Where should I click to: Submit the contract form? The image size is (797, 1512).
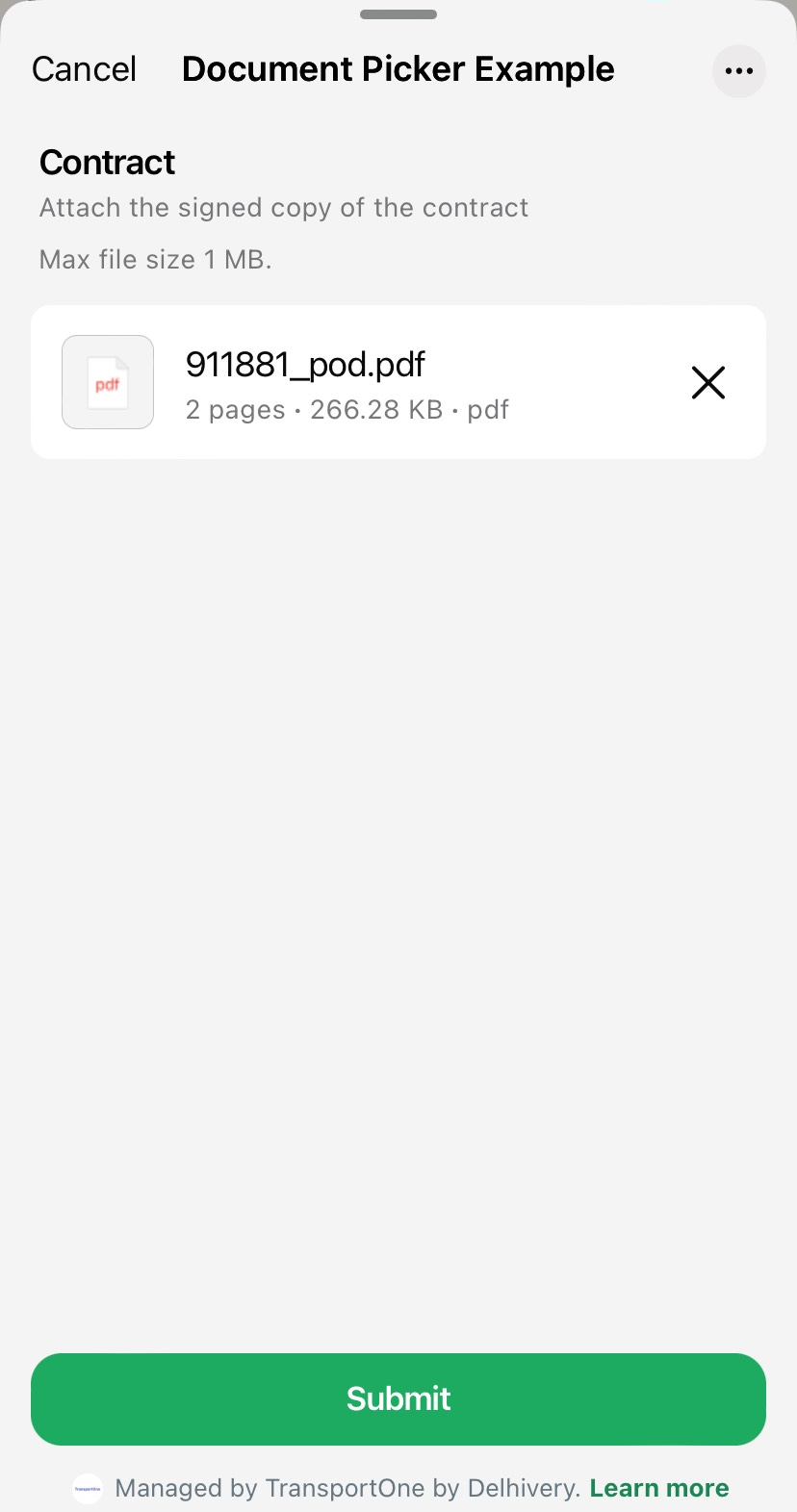click(398, 1398)
